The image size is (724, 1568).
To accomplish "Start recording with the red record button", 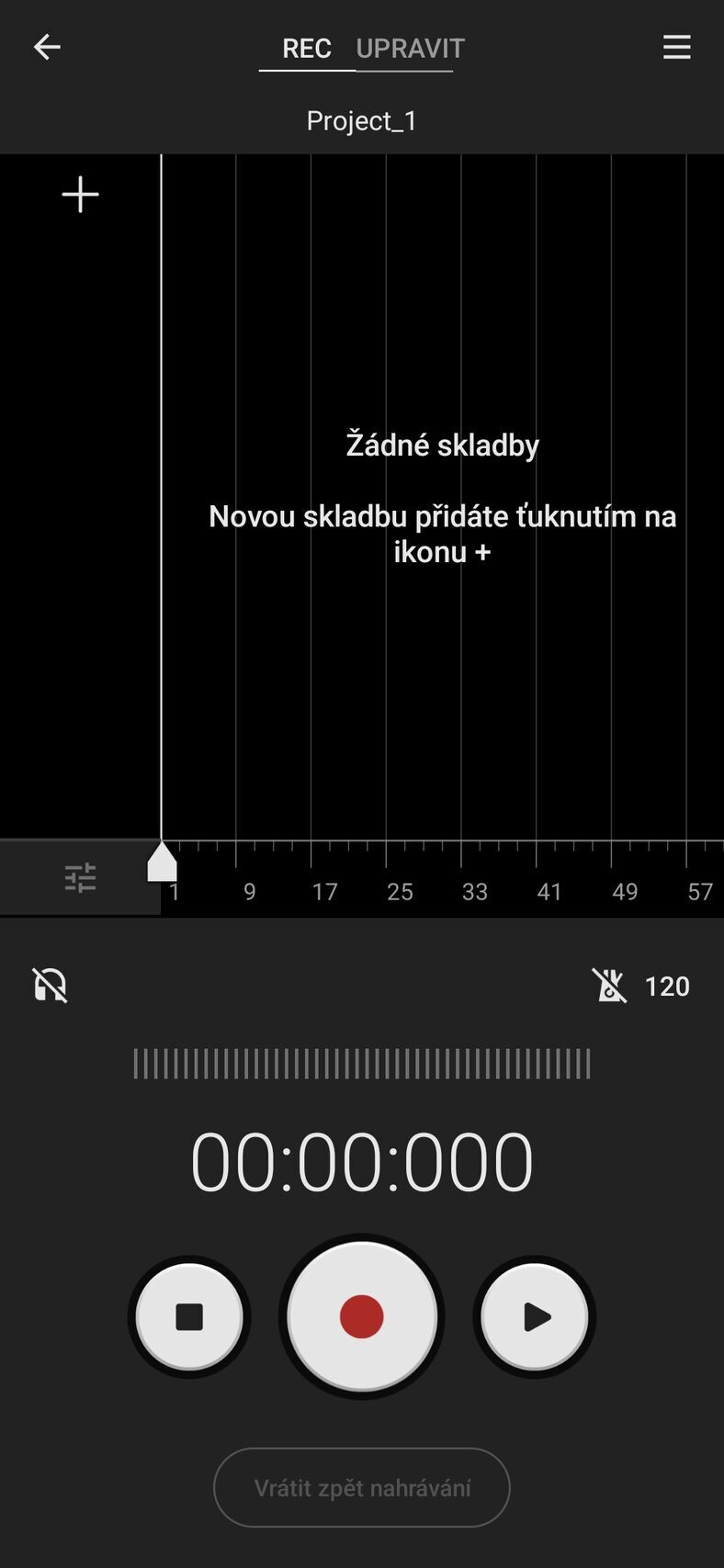I will click(362, 1315).
